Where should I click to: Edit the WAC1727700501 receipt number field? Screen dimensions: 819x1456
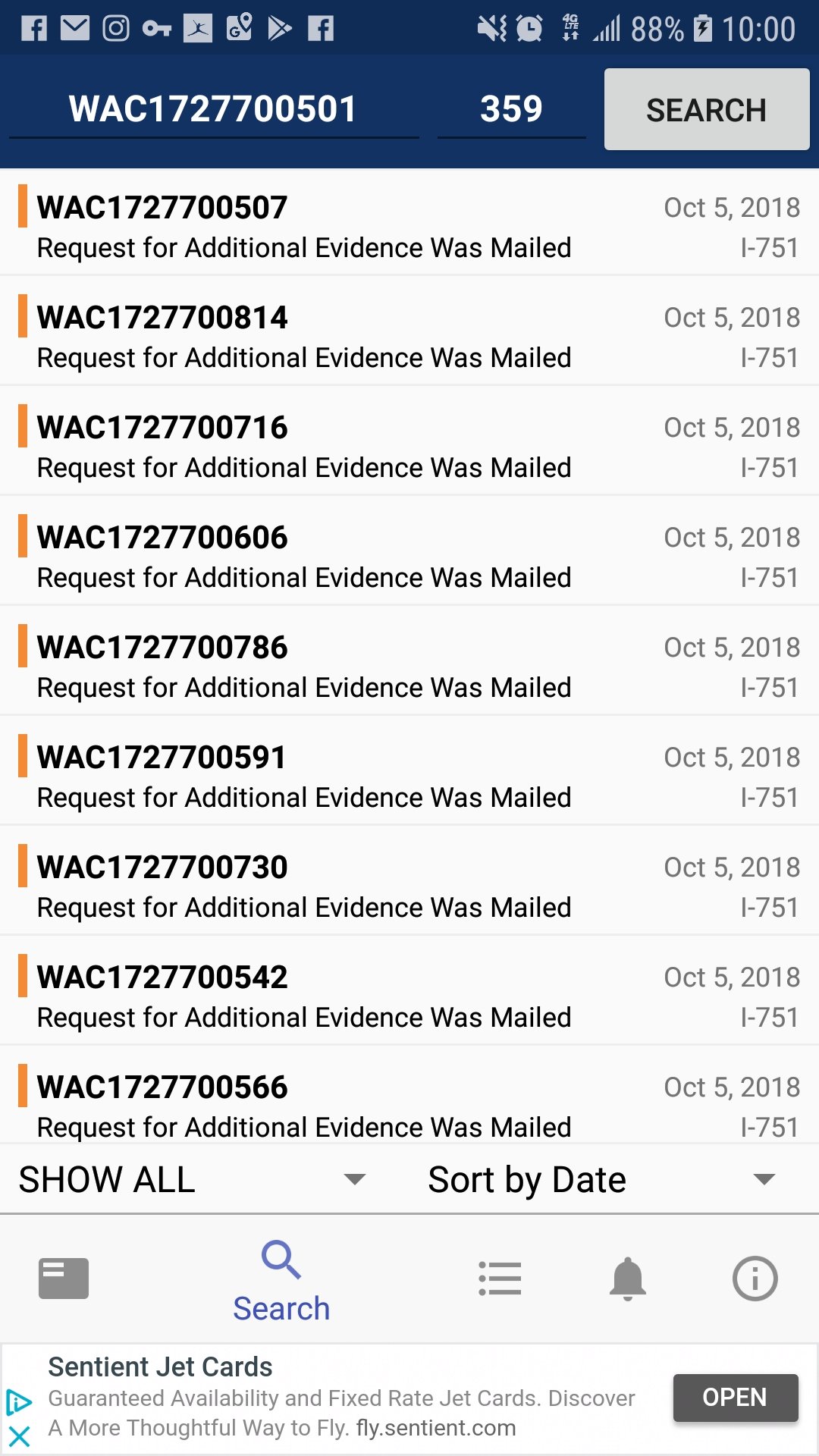[x=213, y=109]
